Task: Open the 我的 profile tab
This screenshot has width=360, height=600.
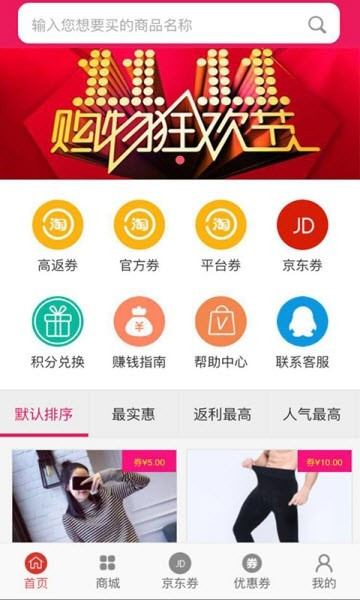Action: click(324, 572)
